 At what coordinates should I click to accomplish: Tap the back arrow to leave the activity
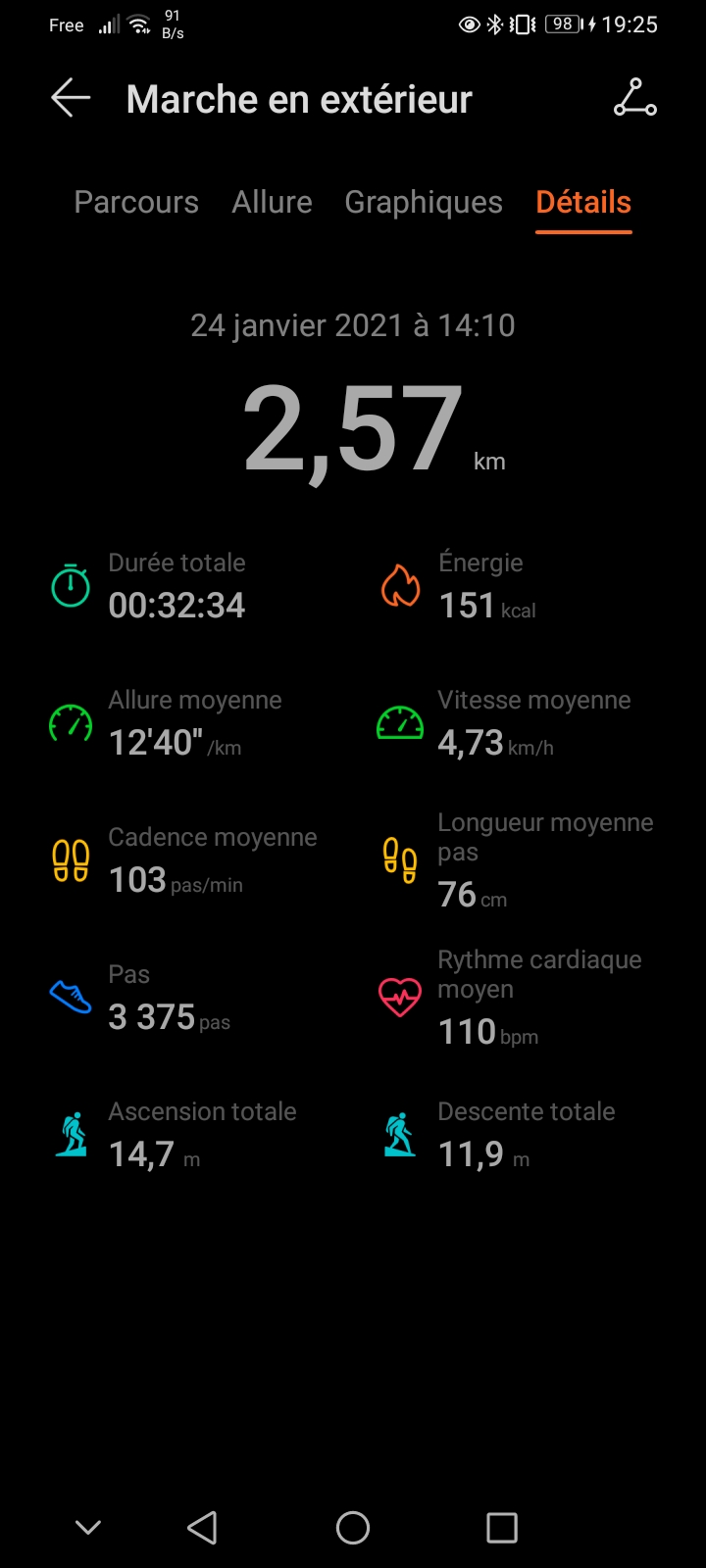pyautogui.click(x=69, y=98)
